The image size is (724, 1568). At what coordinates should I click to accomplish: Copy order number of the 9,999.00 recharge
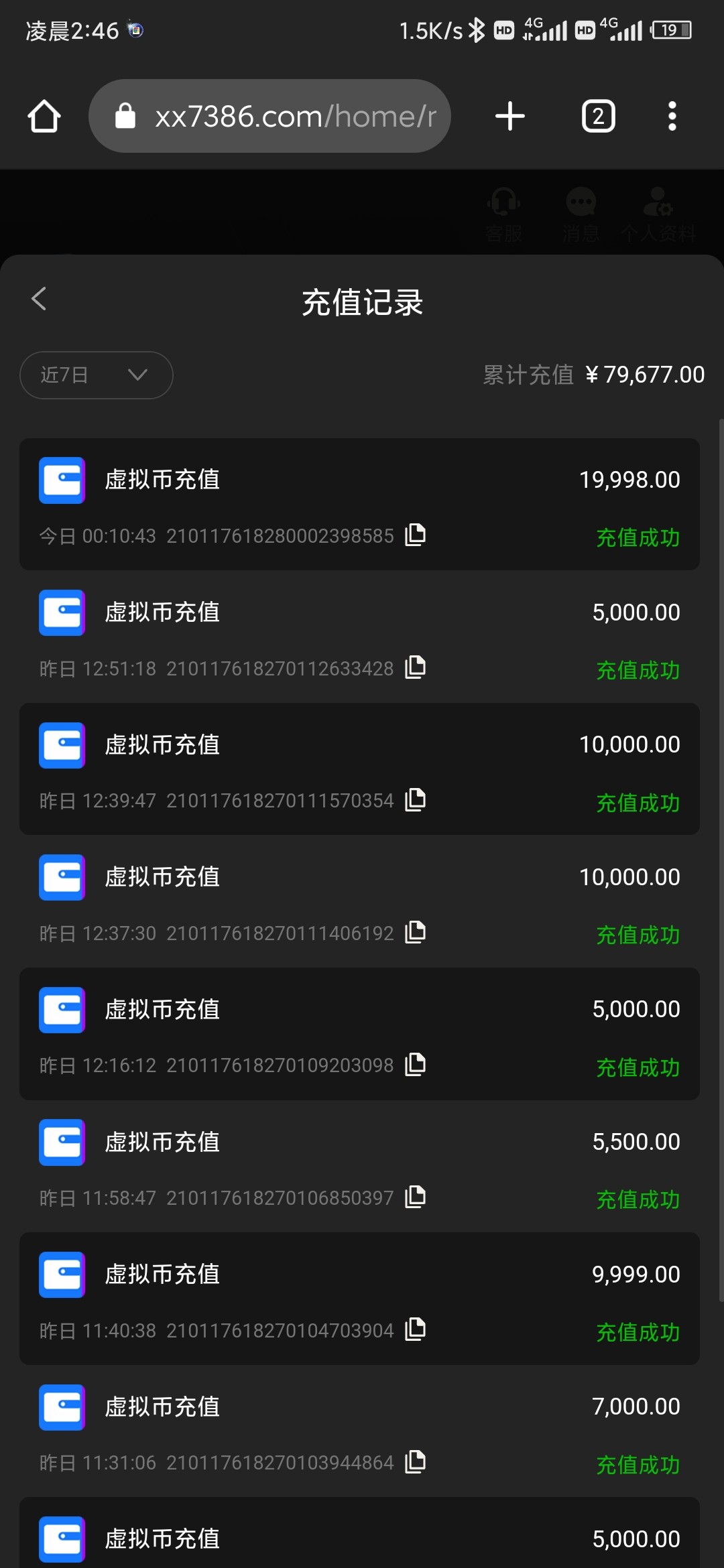click(x=416, y=1329)
